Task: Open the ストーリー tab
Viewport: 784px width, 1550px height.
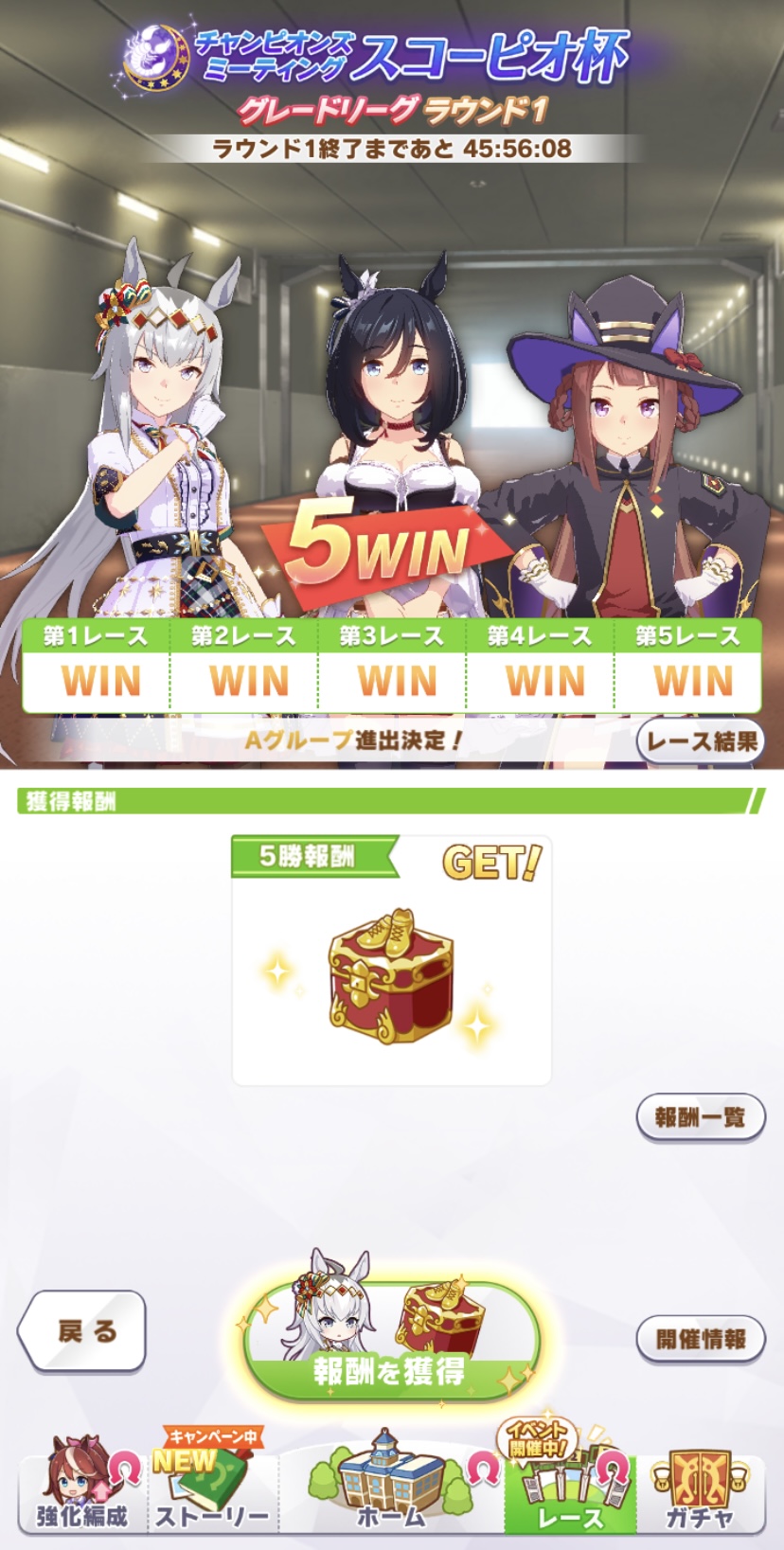Action: (212, 1488)
